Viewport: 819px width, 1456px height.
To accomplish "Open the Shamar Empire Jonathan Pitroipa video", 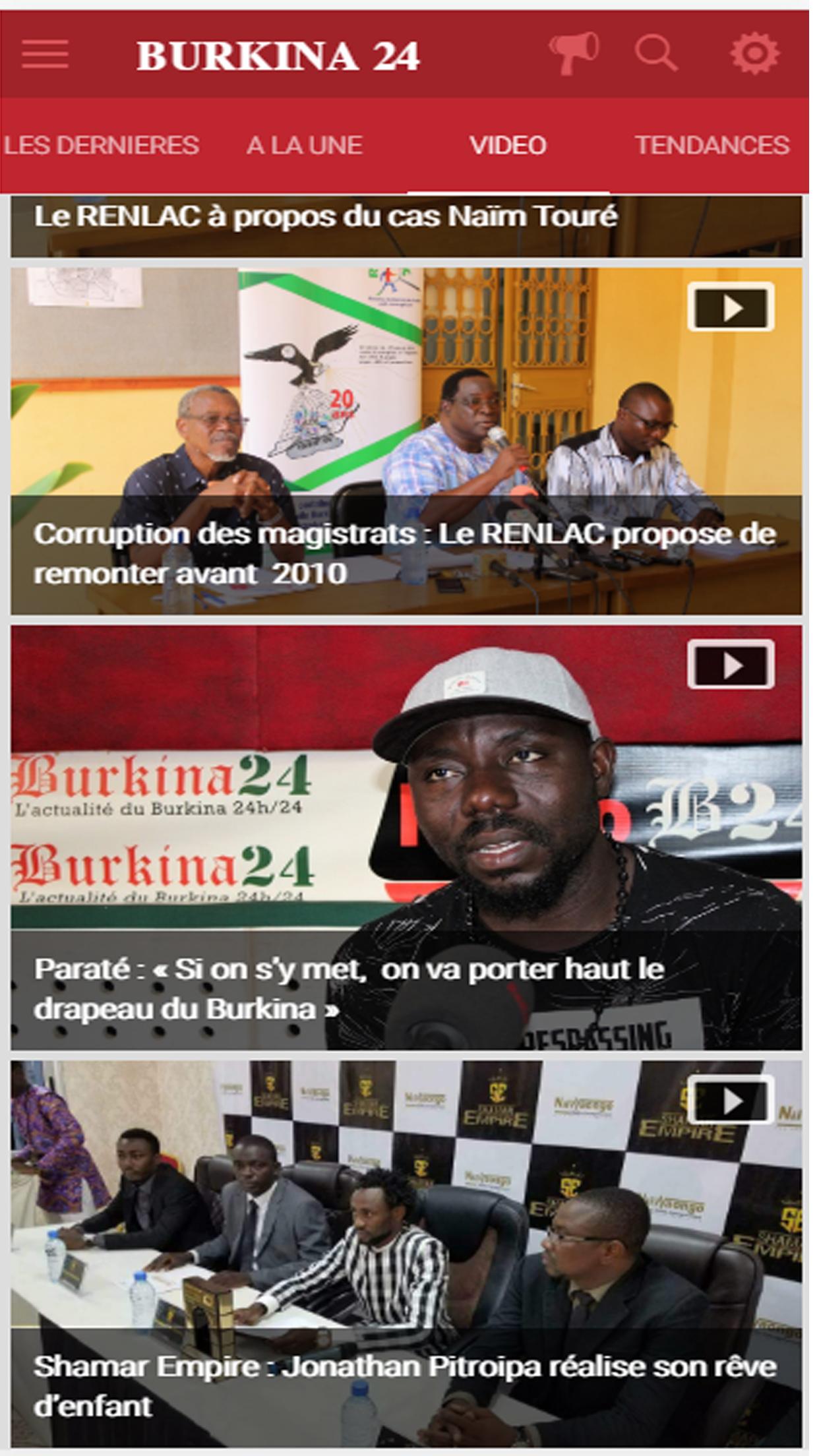I will tap(406, 1253).
